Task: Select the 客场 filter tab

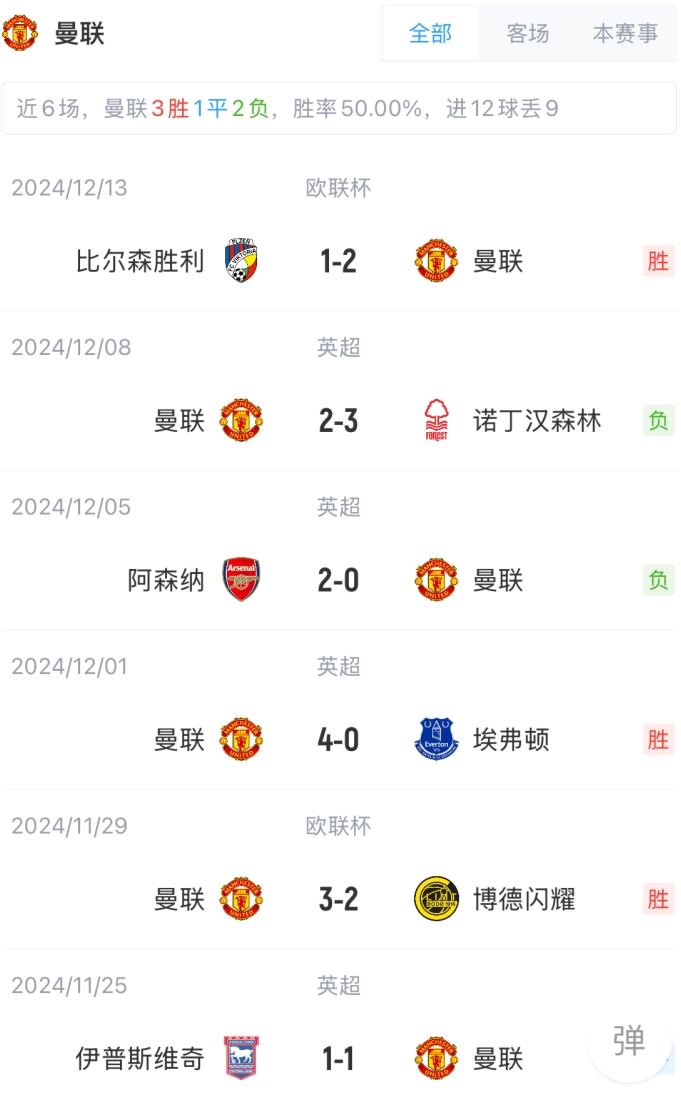Action: coord(528,34)
